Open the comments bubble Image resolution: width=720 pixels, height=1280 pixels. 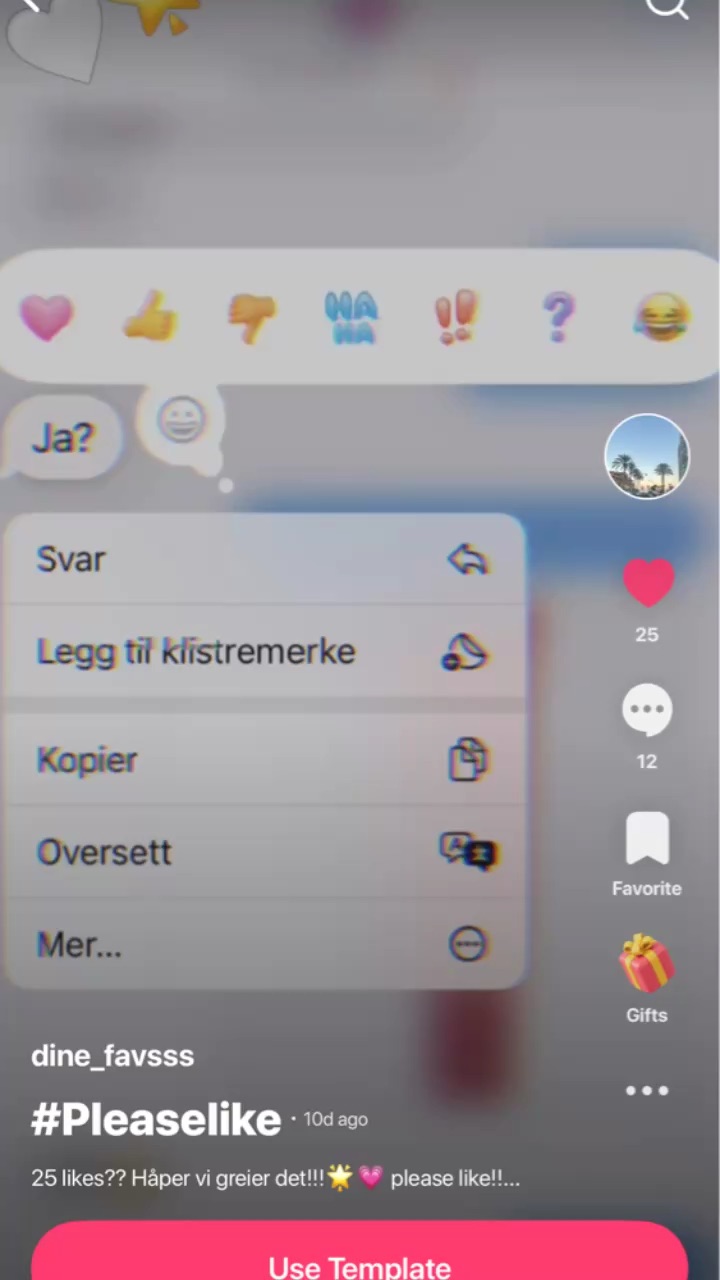click(647, 710)
